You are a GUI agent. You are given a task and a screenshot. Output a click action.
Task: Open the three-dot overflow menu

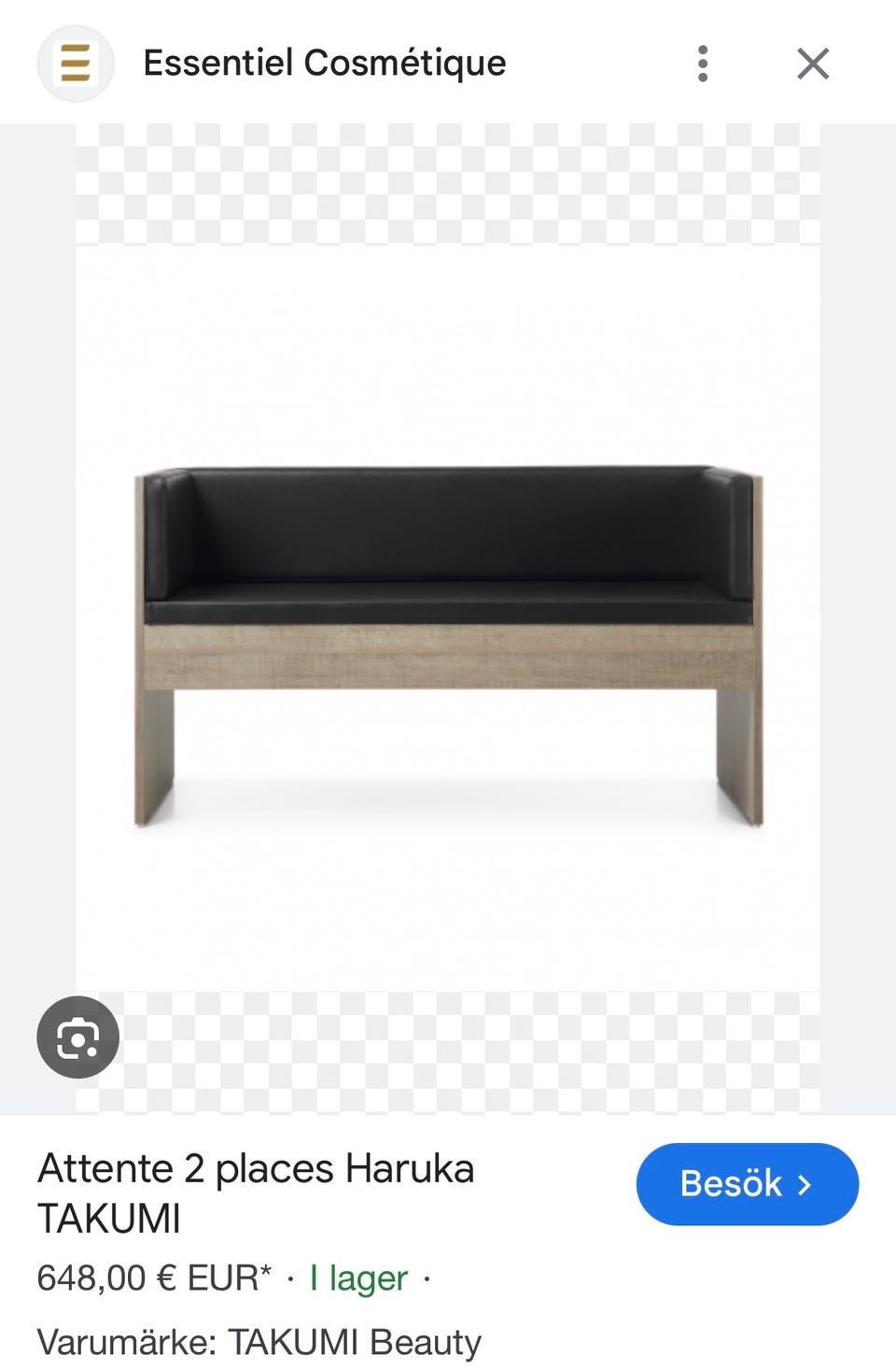(x=703, y=64)
